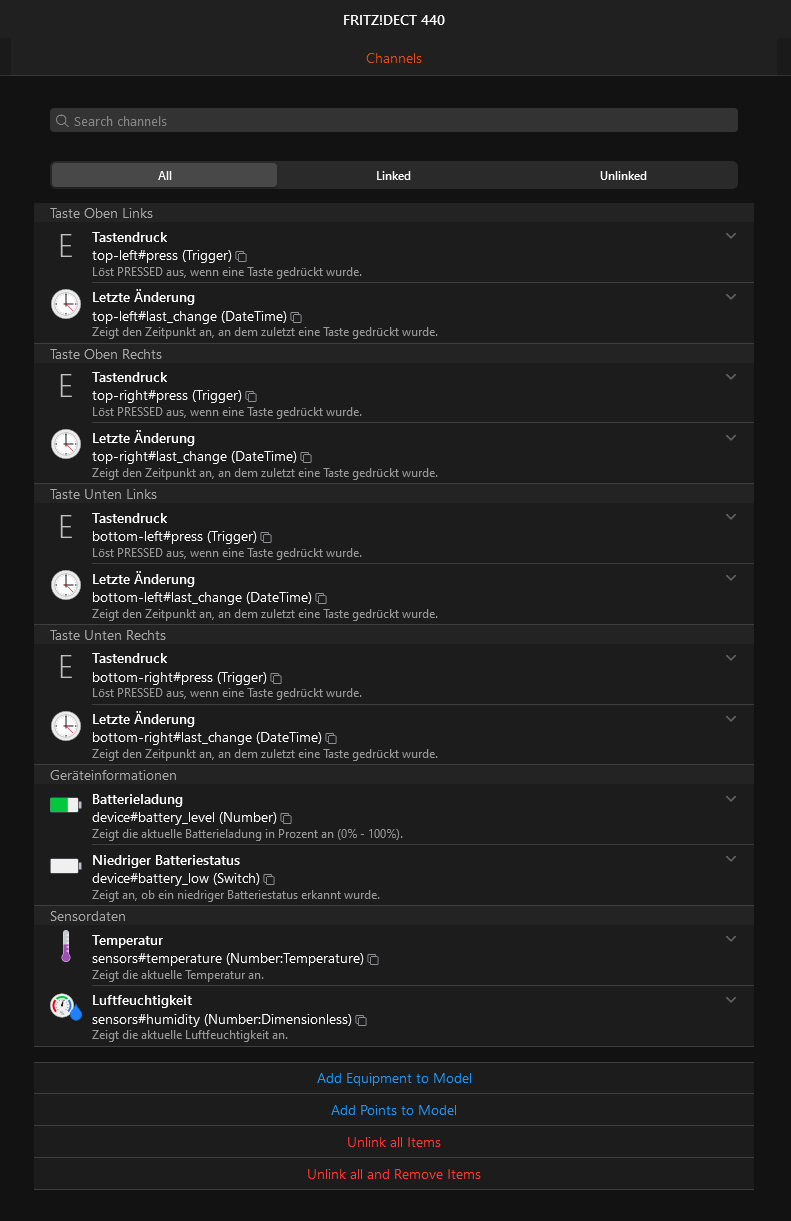Copy the bottom-left#last_change channel ID
Screen dimensions: 791x1221
point(321,598)
